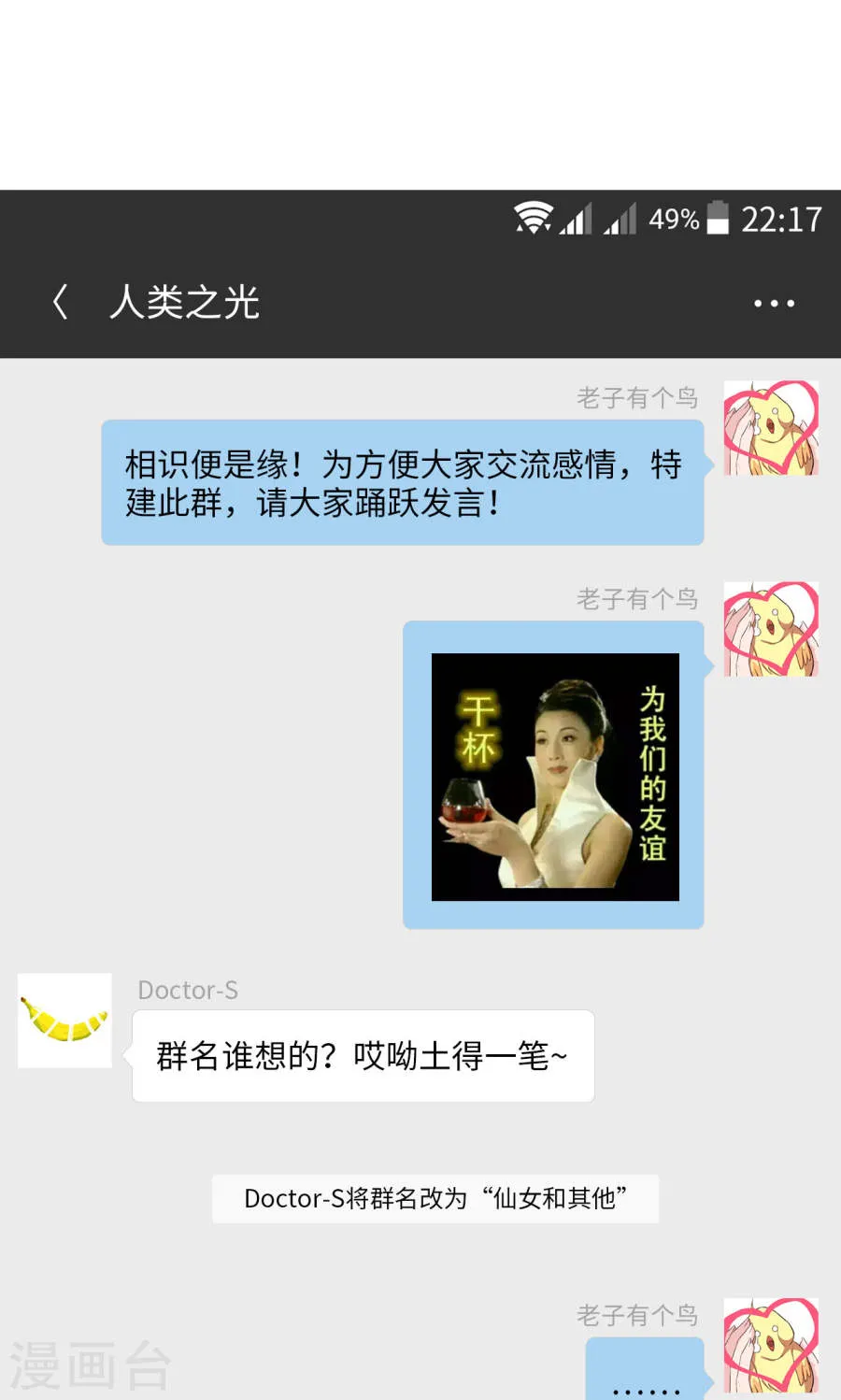Tap the back arrow to exit chat
The height and width of the screenshot is (1400, 841).
click(59, 301)
